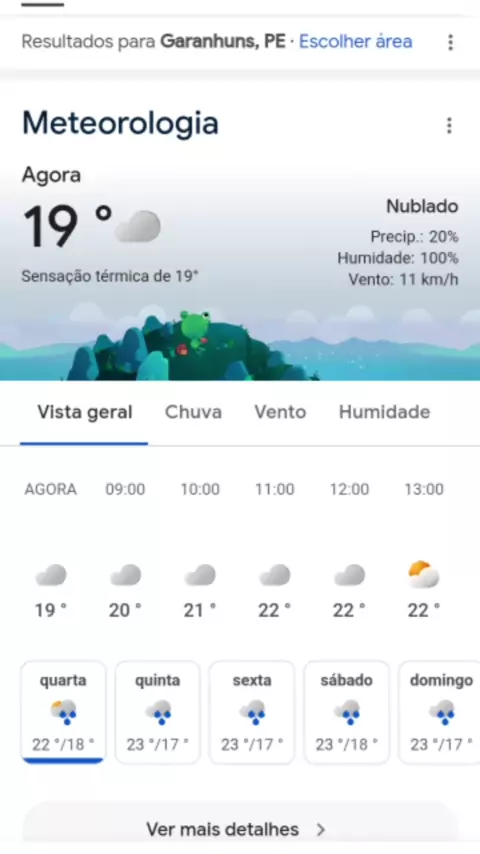Select the quinta forecast card
480x854 pixels.
157,712
